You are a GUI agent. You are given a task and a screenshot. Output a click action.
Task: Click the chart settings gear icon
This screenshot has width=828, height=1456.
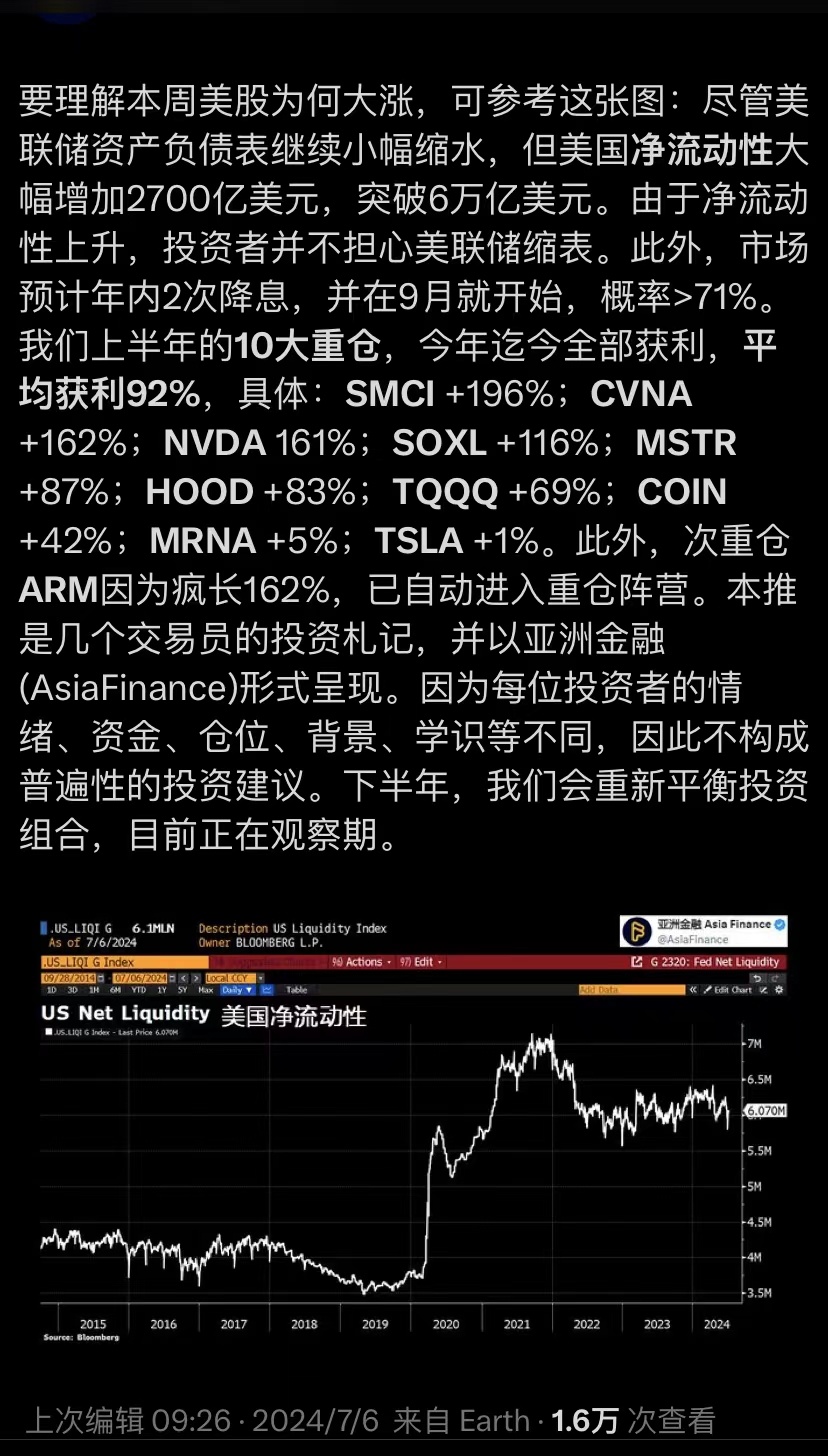(x=779, y=990)
